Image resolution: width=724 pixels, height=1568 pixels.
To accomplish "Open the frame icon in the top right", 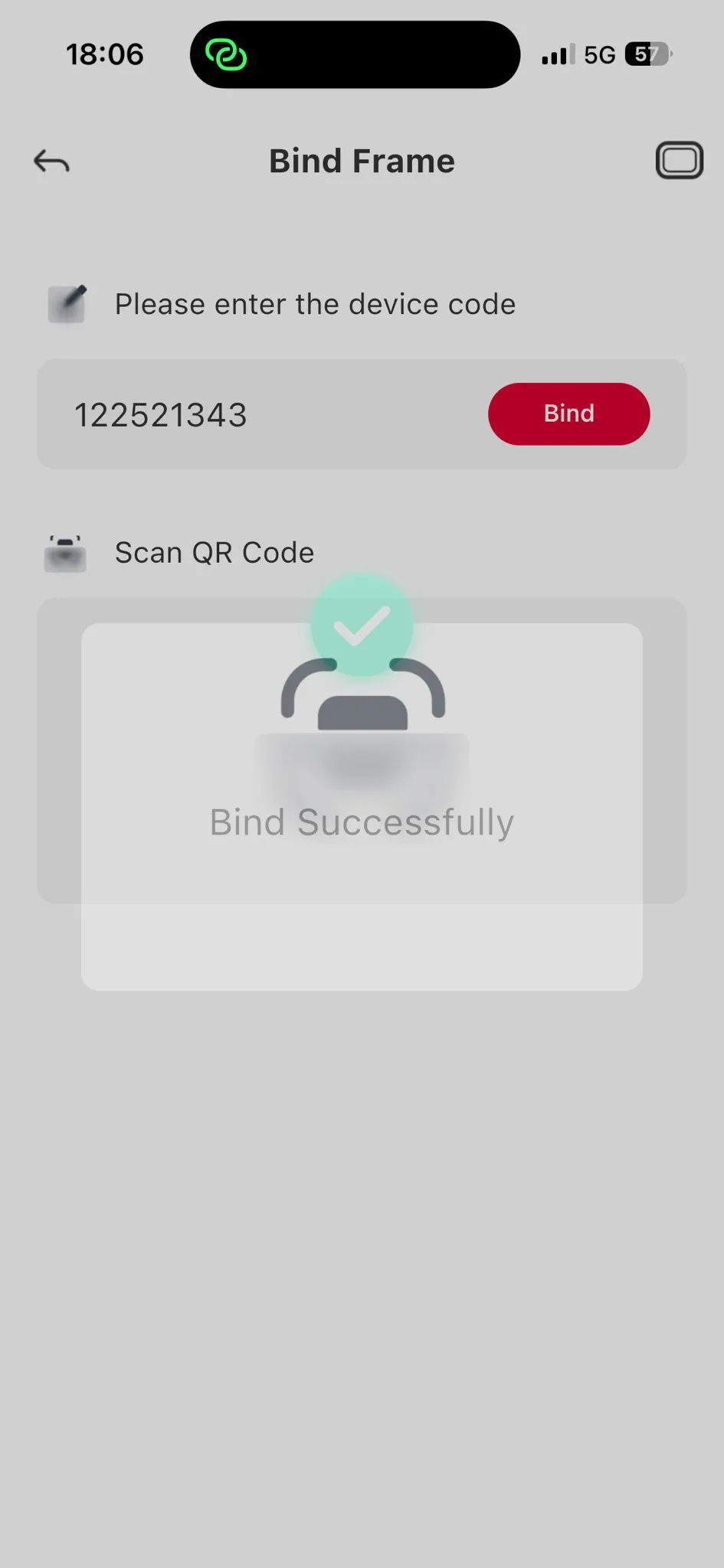I will (679, 161).
